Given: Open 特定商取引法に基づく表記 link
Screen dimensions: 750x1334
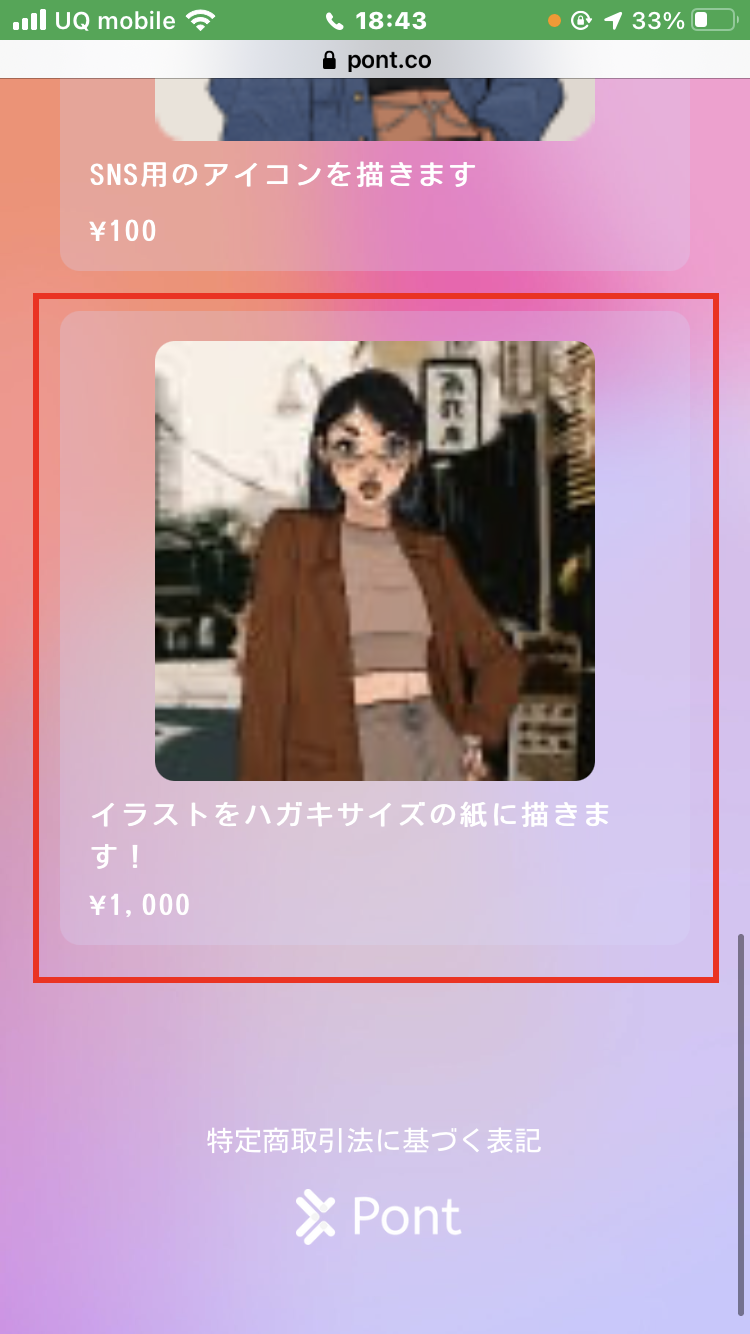Looking at the screenshot, I should tap(375, 1140).
